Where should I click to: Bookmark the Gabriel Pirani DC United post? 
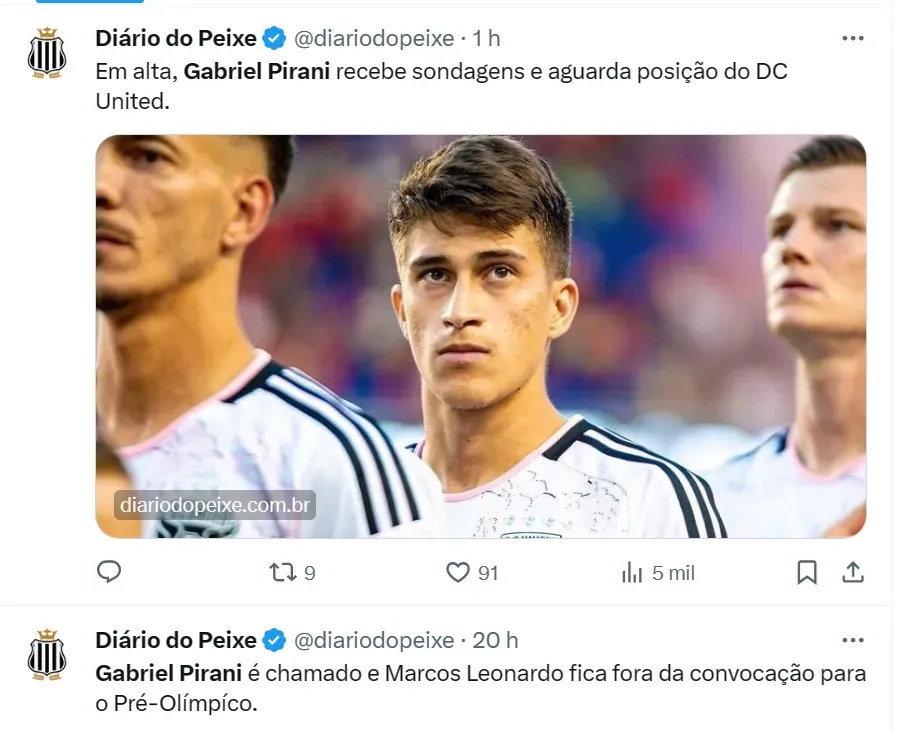pos(806,572)
